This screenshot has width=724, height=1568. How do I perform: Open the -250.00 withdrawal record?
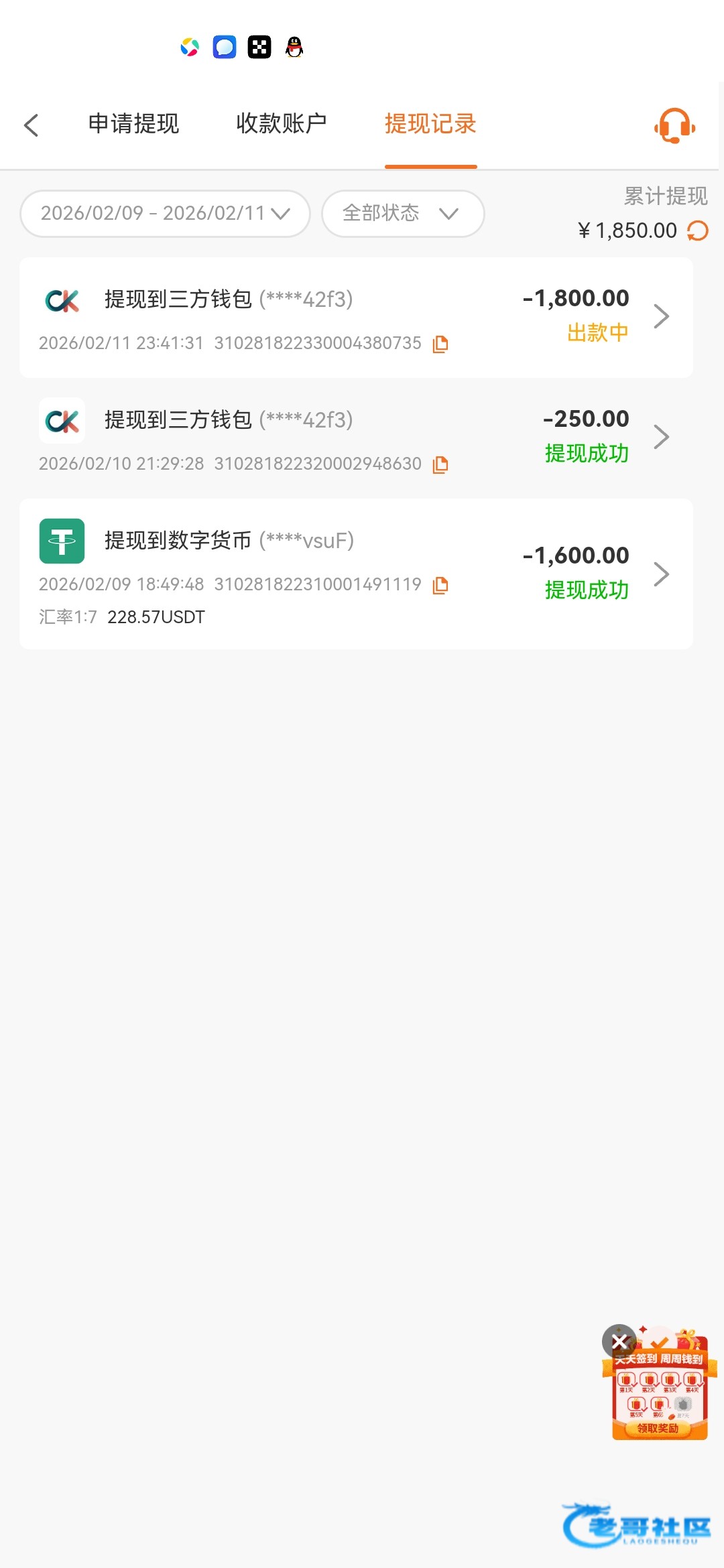pos(355,437)
